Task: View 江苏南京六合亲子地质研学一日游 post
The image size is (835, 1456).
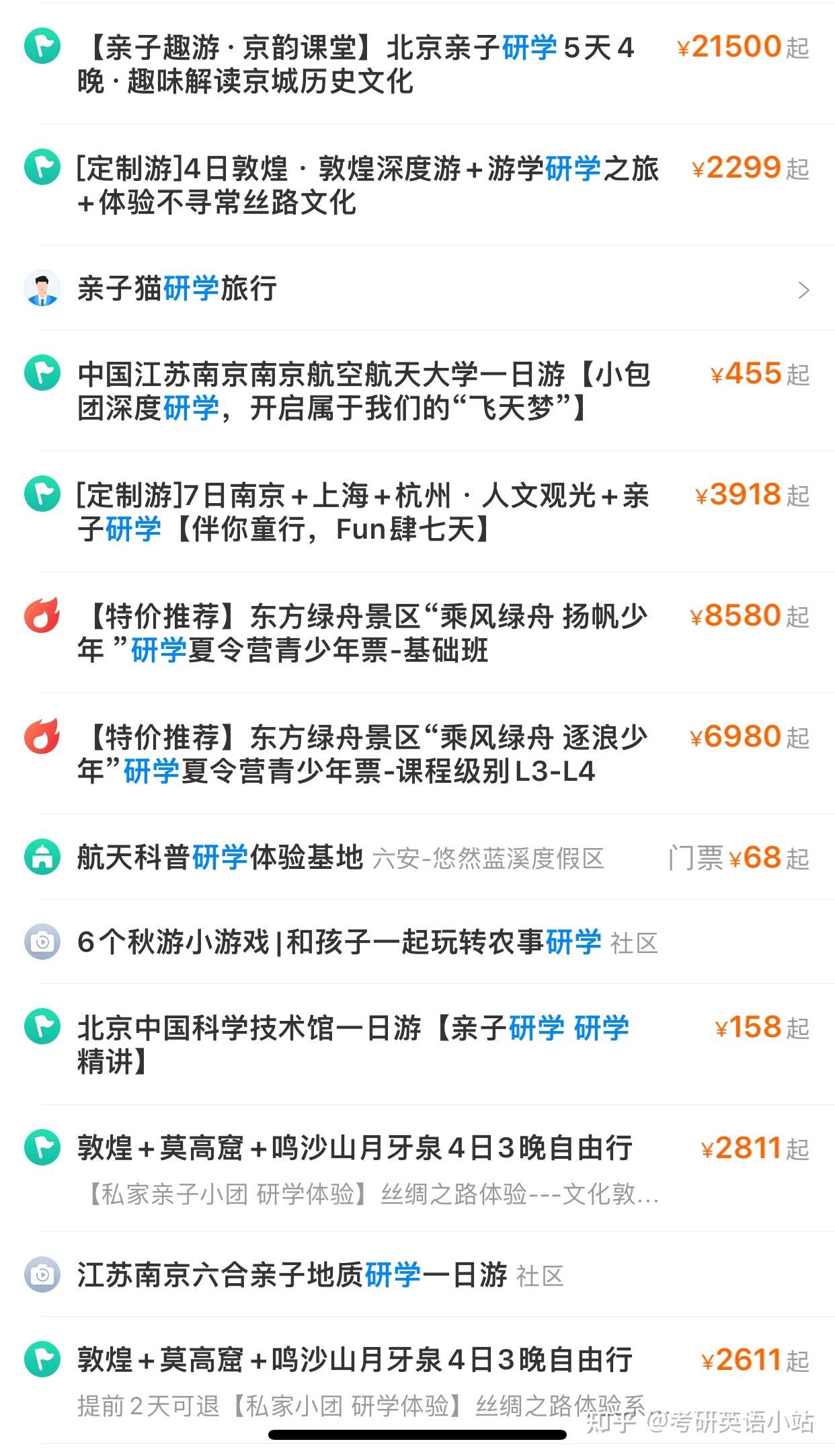Action: [x=292, y=1275]
